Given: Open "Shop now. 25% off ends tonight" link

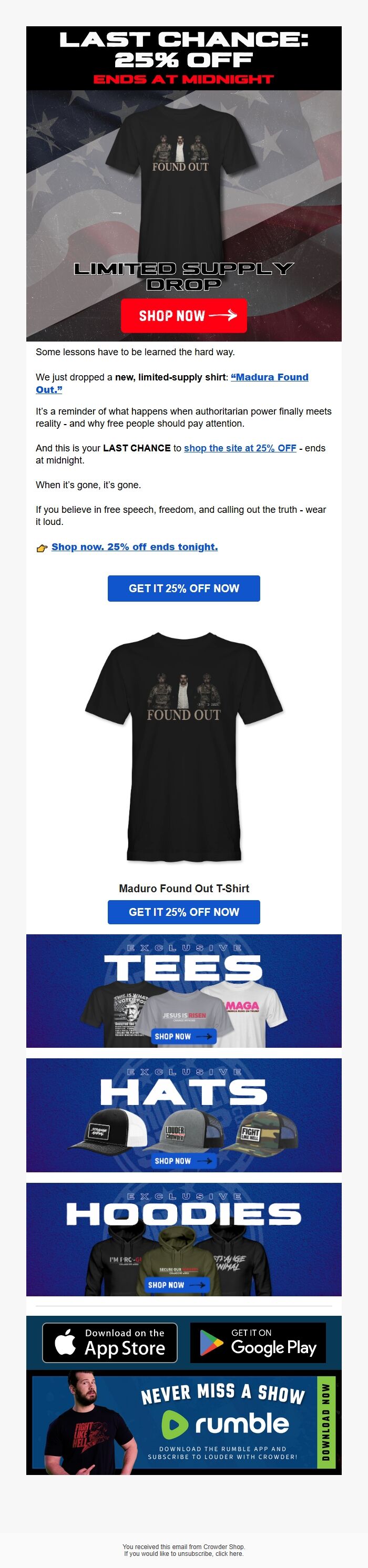Looking at the screenshot, I should click(x=134, y=546).
